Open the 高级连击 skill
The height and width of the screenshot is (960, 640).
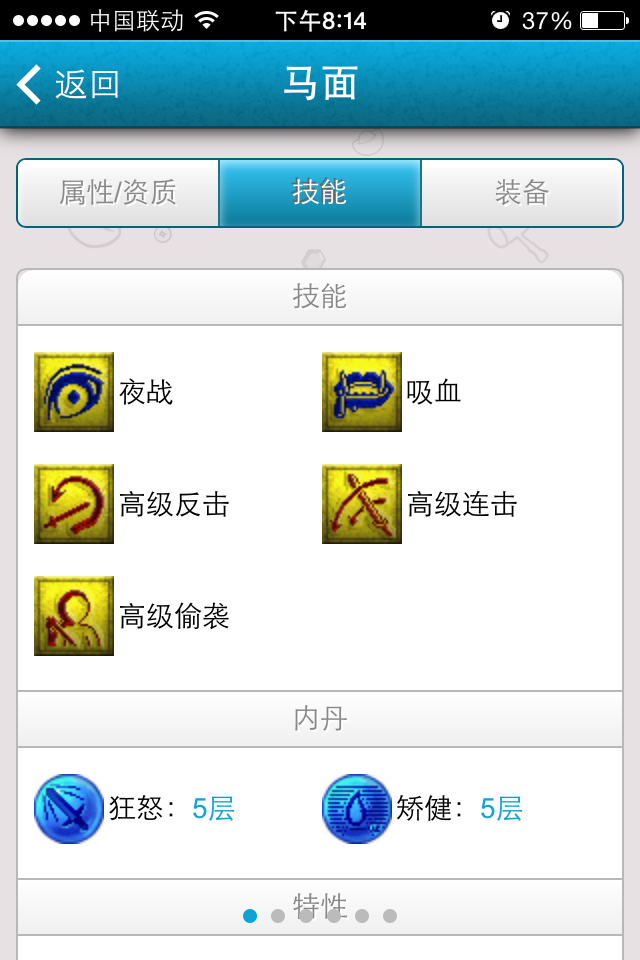coord(362,504)
